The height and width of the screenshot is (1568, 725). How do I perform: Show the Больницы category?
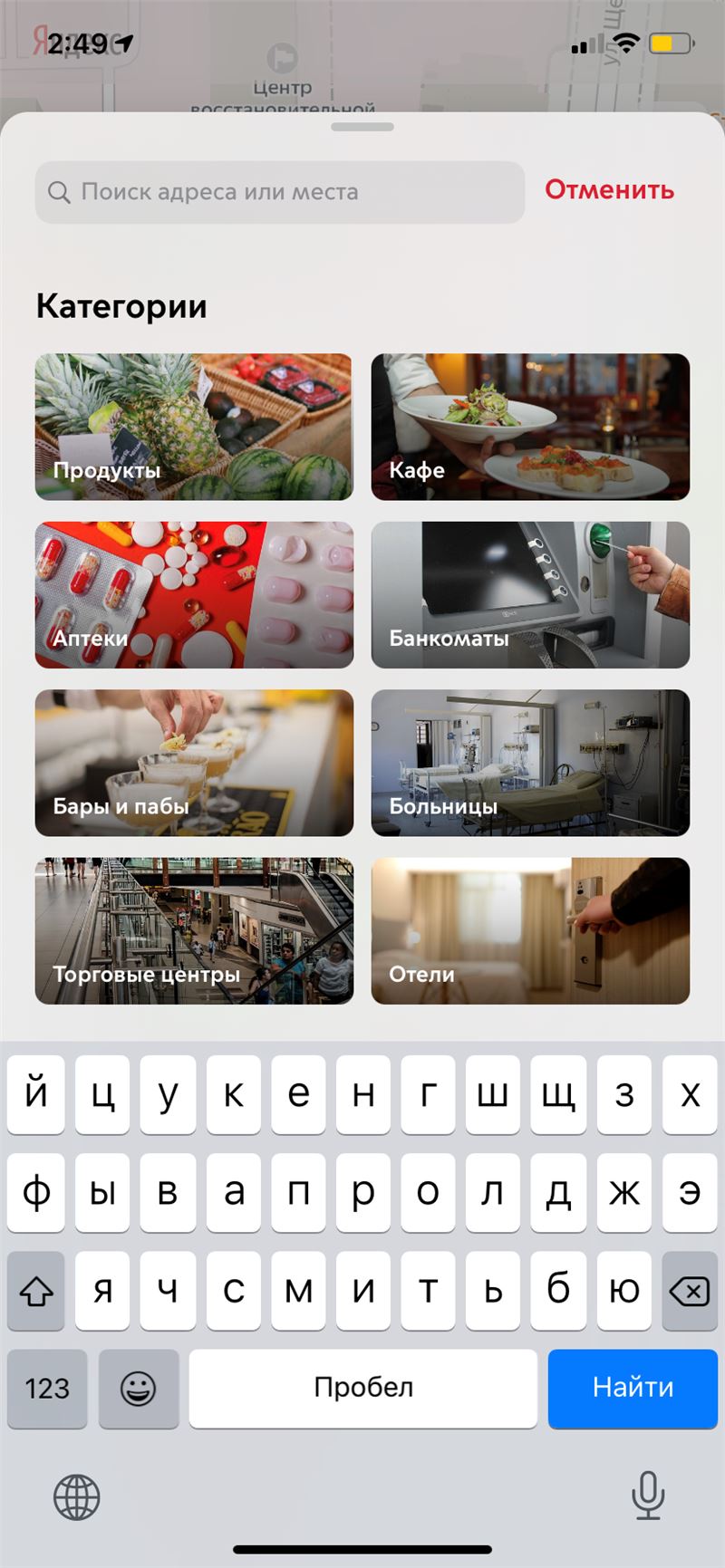point(530,763)
